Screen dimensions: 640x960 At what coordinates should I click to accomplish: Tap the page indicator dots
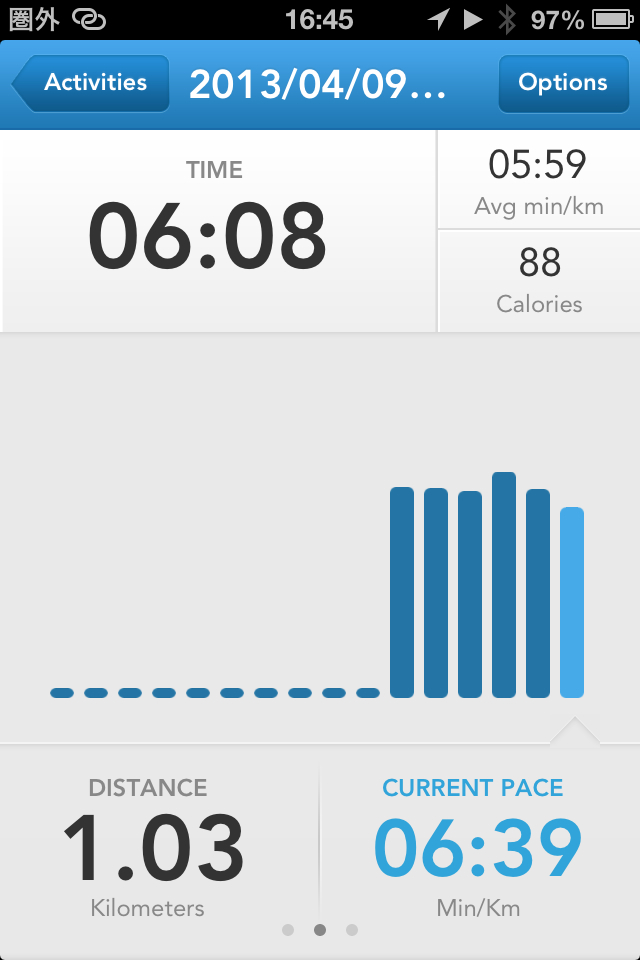[320, 930]
